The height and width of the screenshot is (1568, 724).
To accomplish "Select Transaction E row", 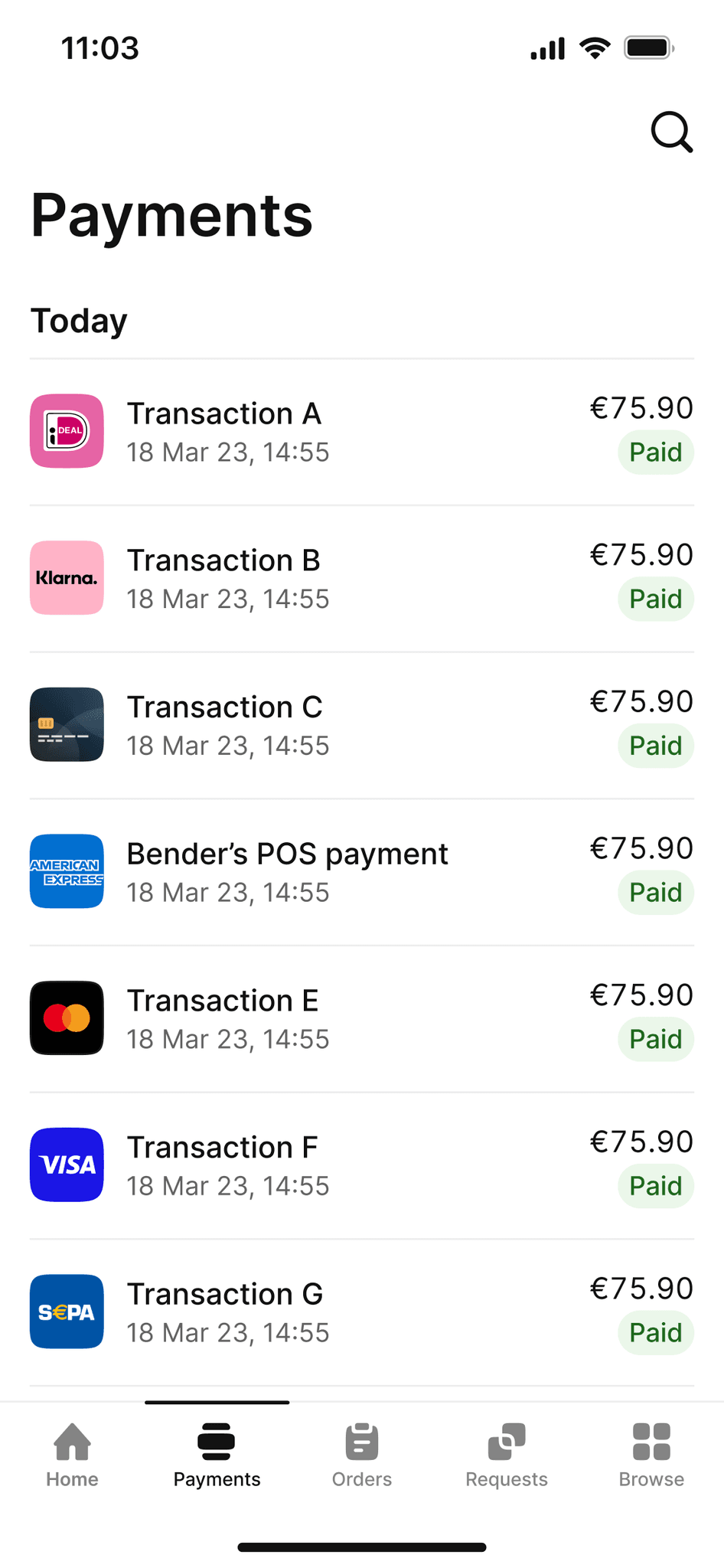I will coord(362,1019).
